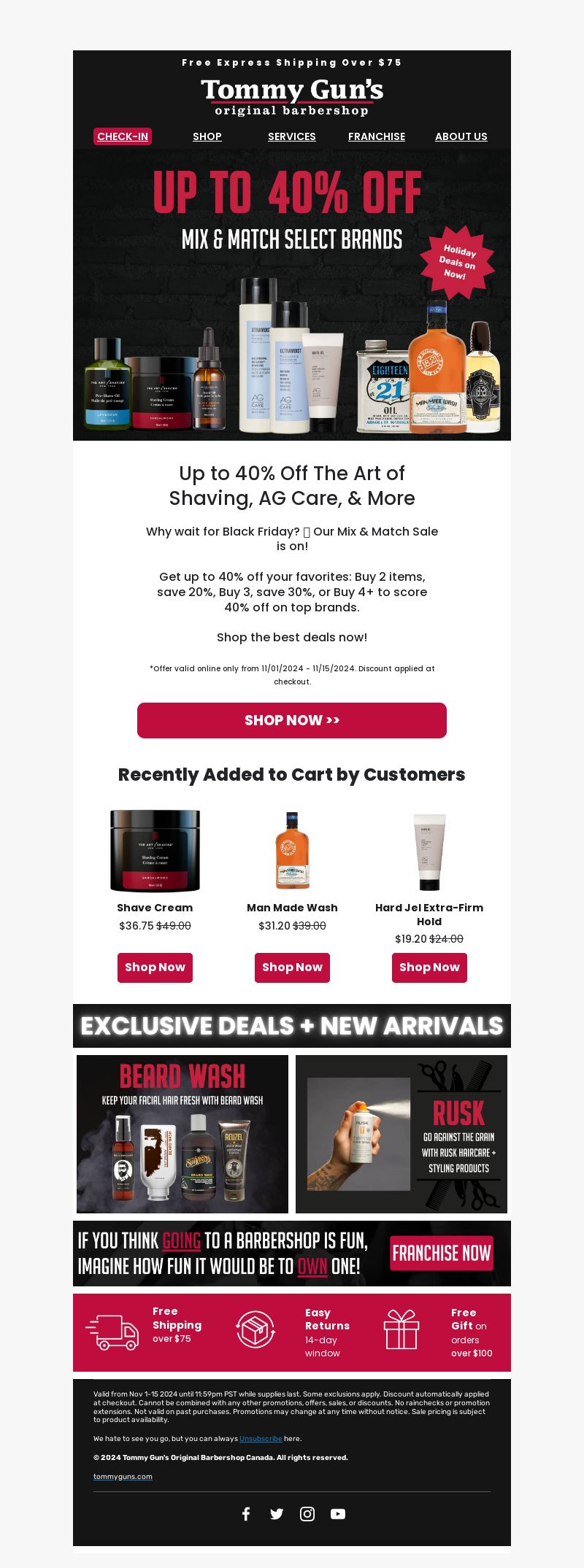This screenshot has width=584, height=1568.
Task: Open the Facebook icon
Action: pos(246,1514)
